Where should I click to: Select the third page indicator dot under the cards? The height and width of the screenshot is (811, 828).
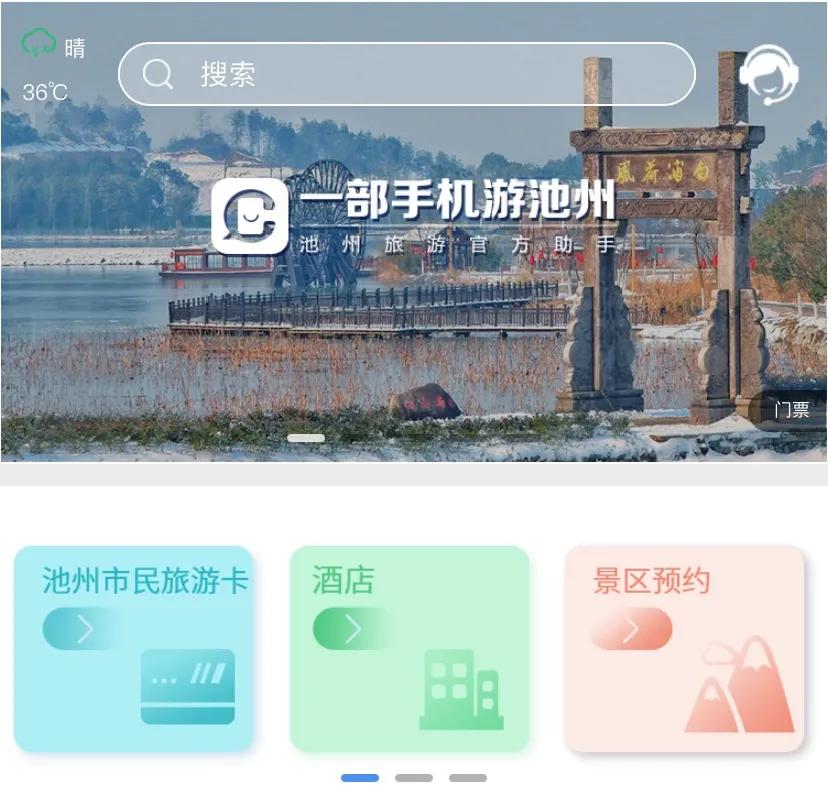467,778
